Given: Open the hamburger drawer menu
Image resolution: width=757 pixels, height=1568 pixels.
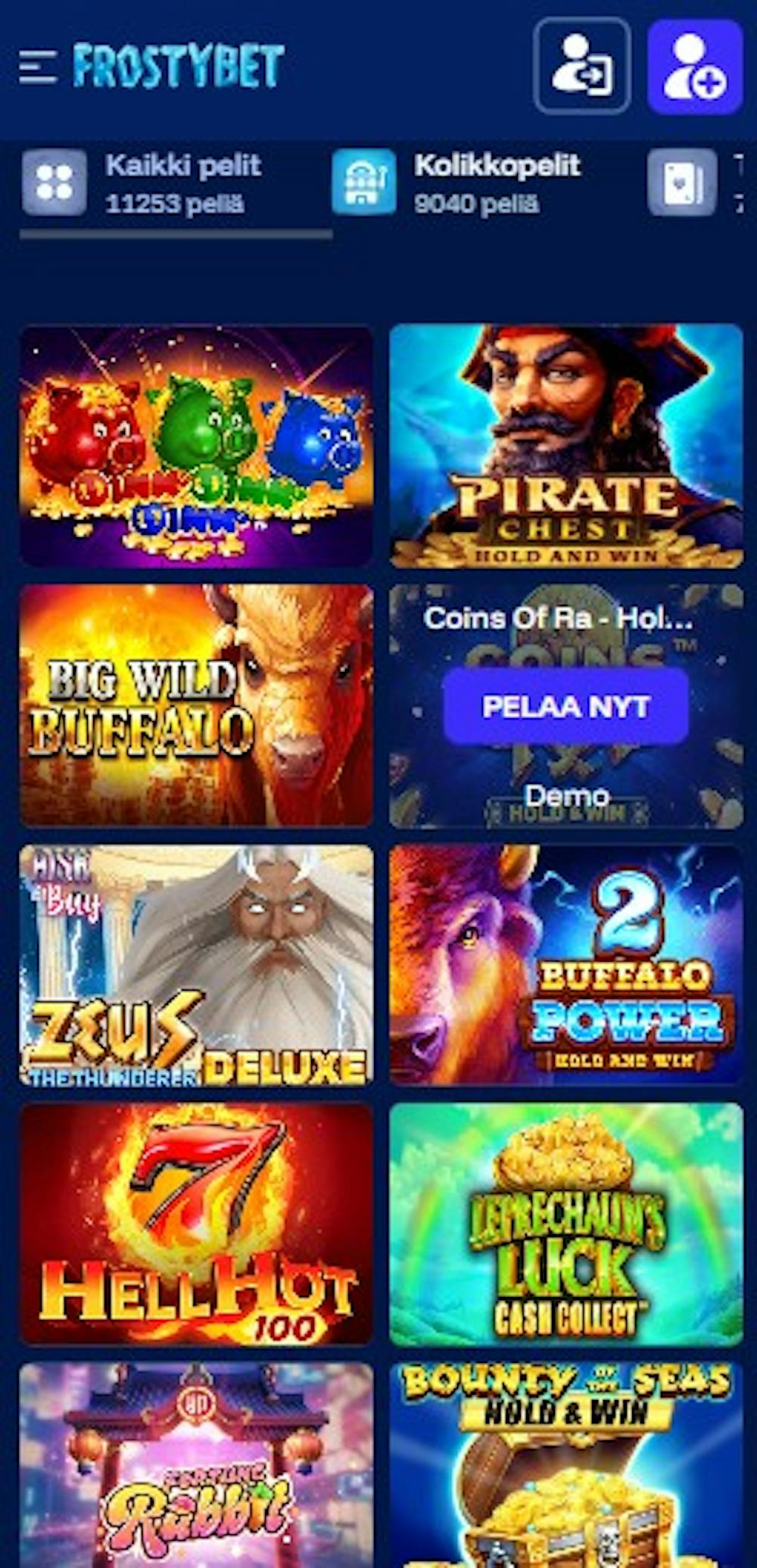Looking at the screenshot, I should 38,67.
